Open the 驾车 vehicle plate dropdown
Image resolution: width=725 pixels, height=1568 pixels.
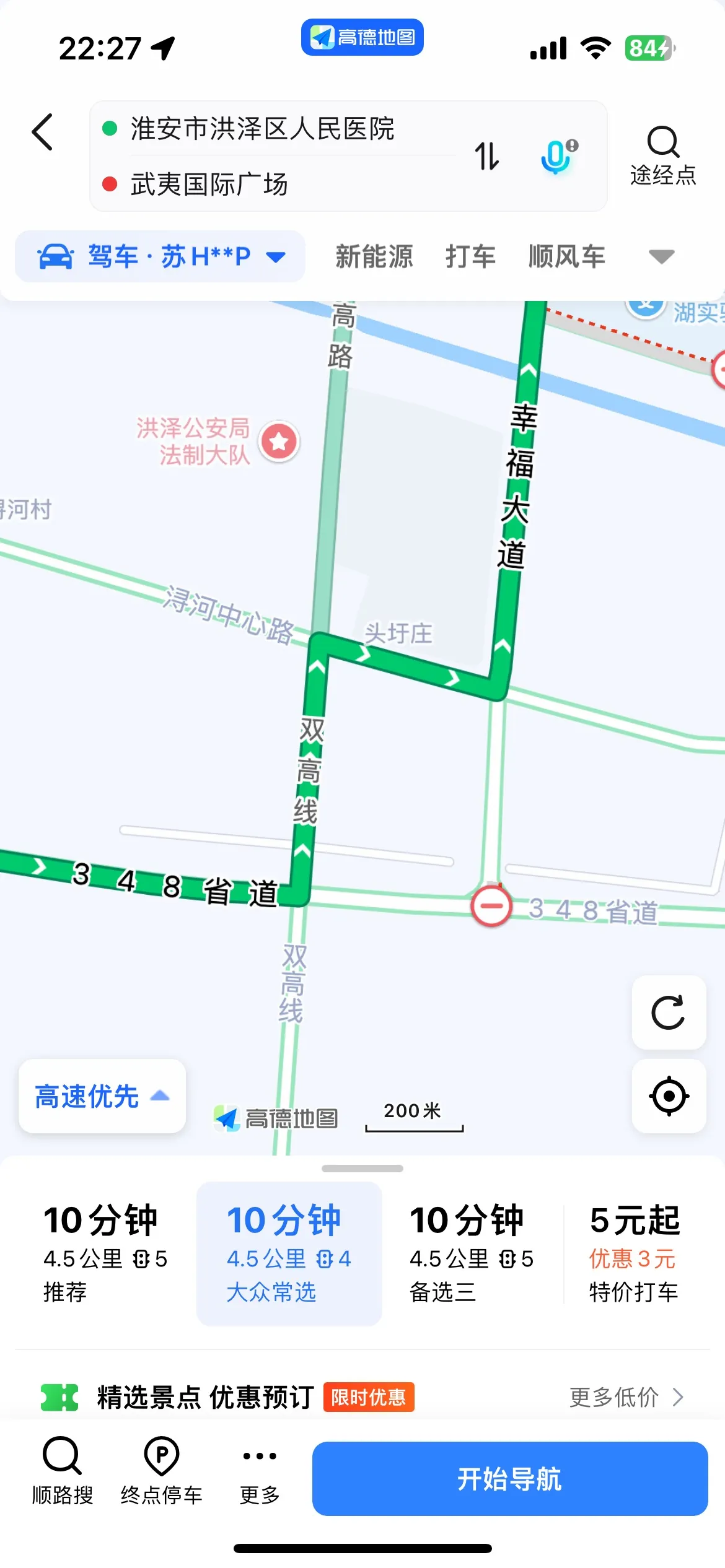[x=160, y=256]
